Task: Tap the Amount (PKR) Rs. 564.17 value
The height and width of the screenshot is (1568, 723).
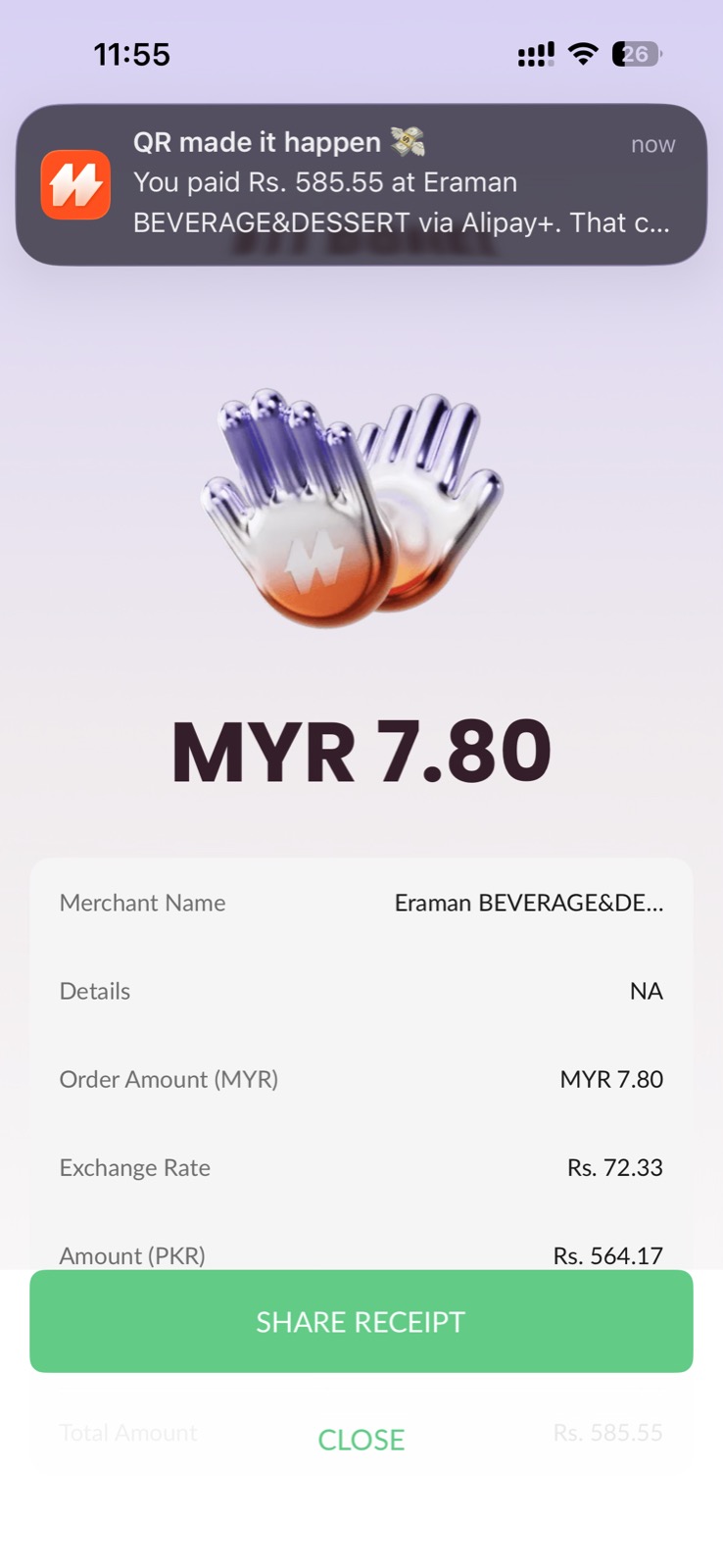Action: [607, 1255]
